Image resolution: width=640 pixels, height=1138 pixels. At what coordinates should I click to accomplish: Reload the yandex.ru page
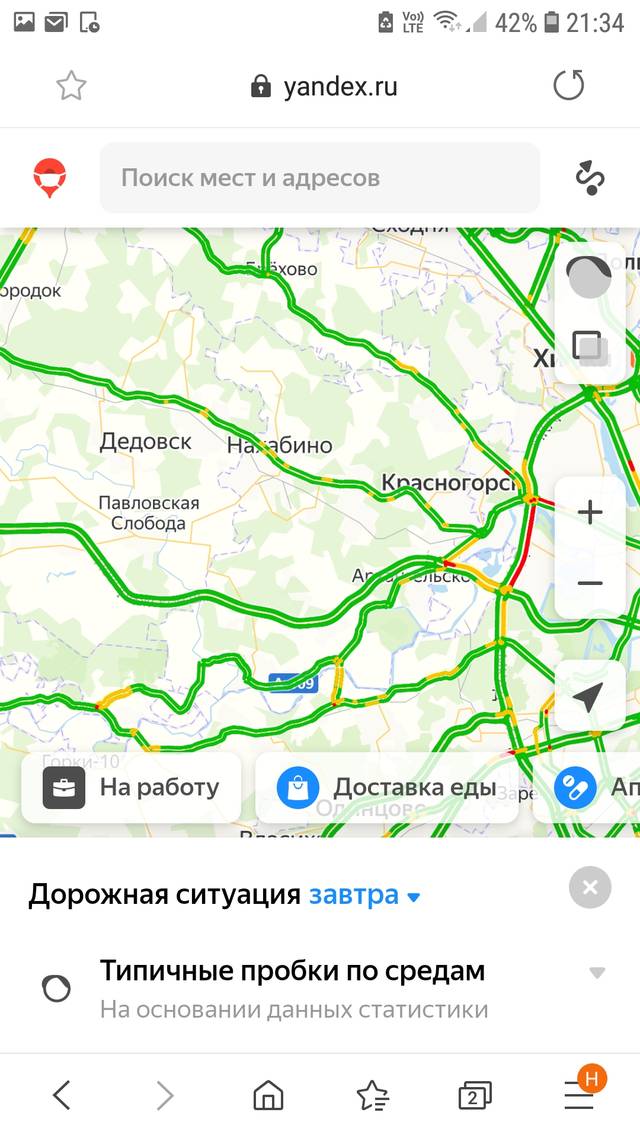click(568, 86)
